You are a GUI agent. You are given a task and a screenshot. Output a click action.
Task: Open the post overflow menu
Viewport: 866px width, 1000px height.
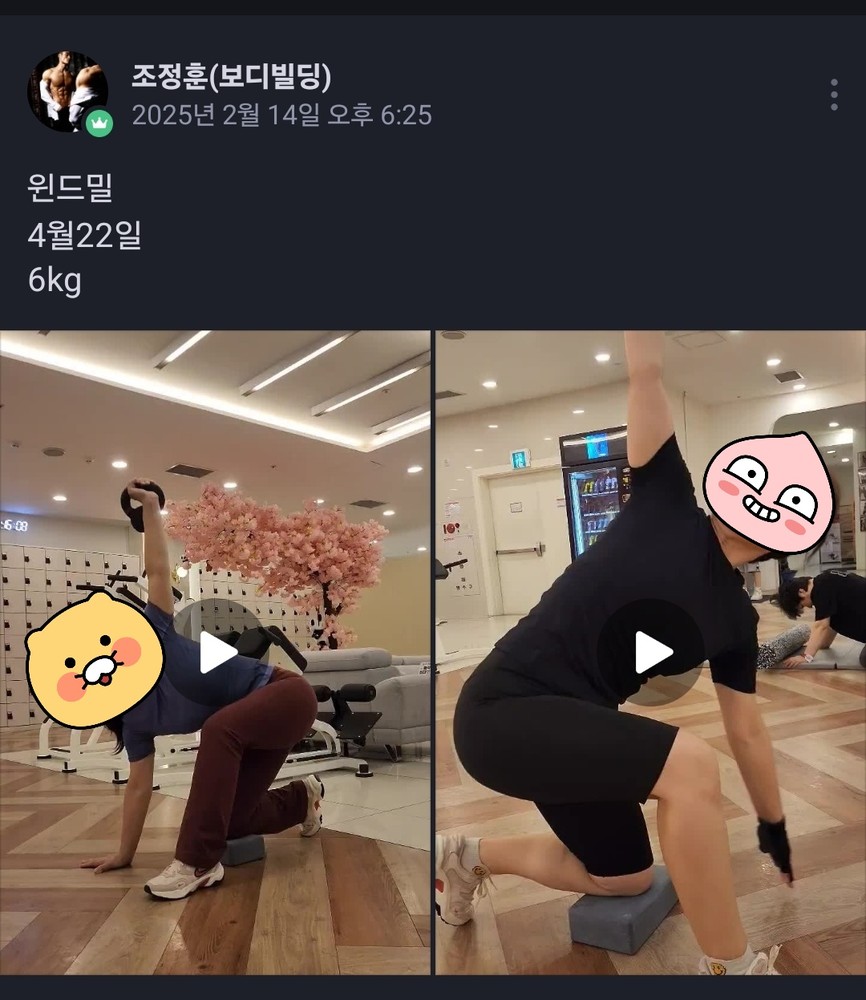(833, 95)
